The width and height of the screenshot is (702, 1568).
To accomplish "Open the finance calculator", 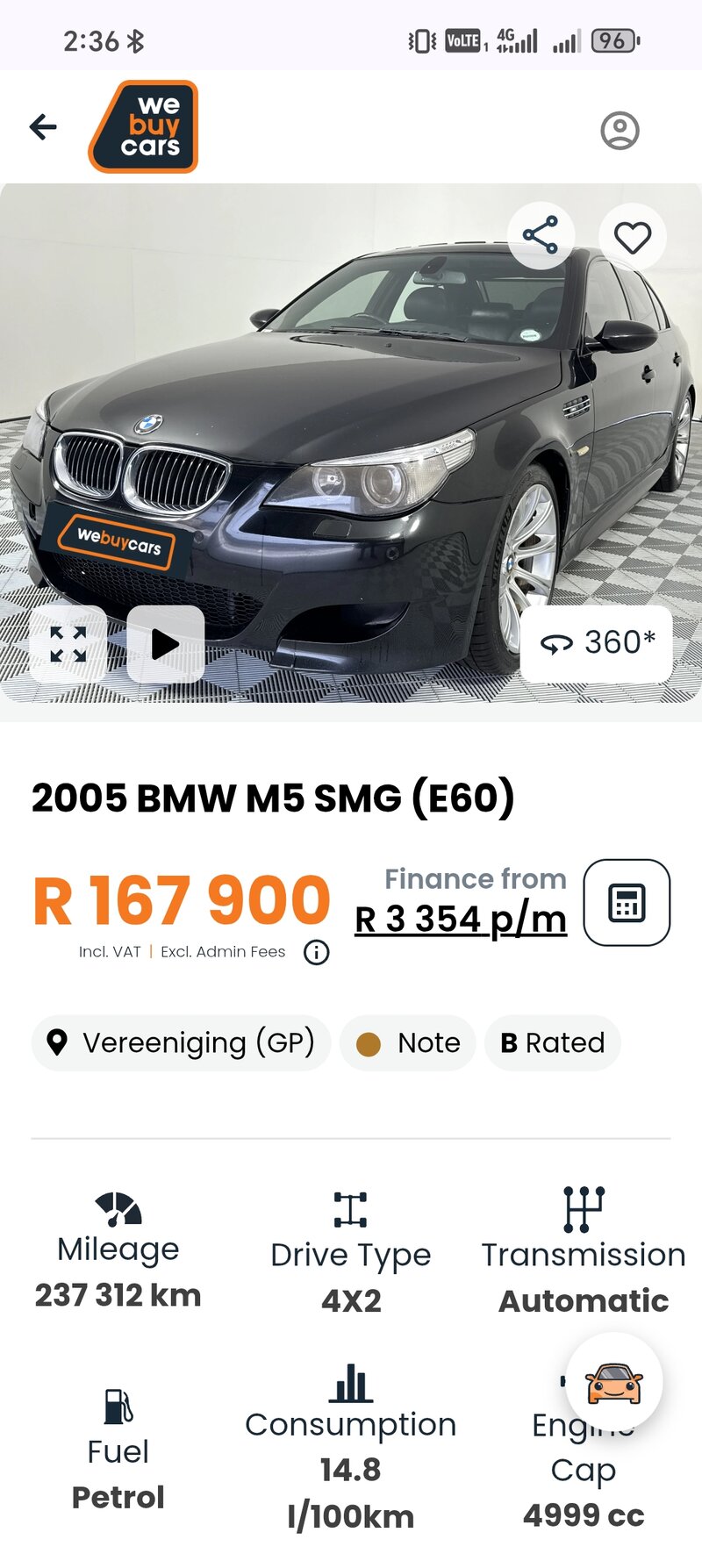I will [627, 902].
